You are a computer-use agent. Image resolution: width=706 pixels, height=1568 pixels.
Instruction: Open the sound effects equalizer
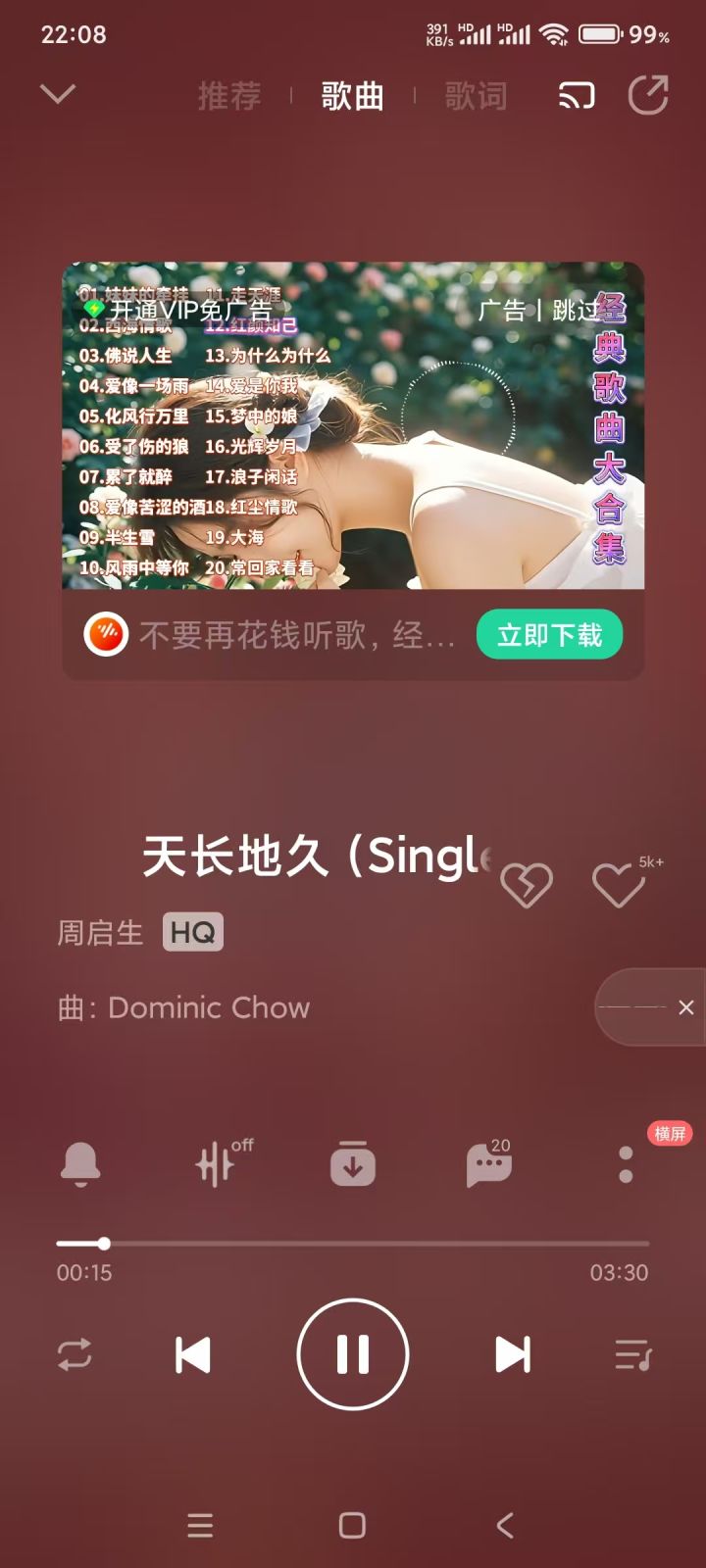click(x=218, y=1164)
